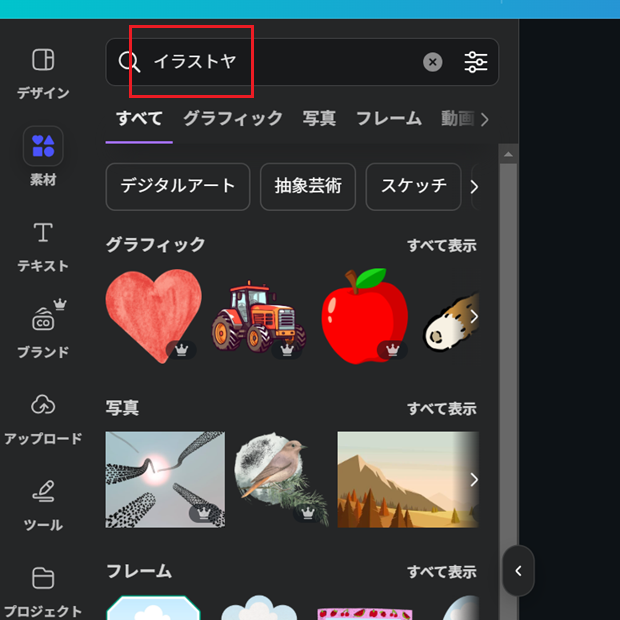The image size is (620, 620).
Task: Switch to the フレーム tab
Action: click(x=388, y=118)
